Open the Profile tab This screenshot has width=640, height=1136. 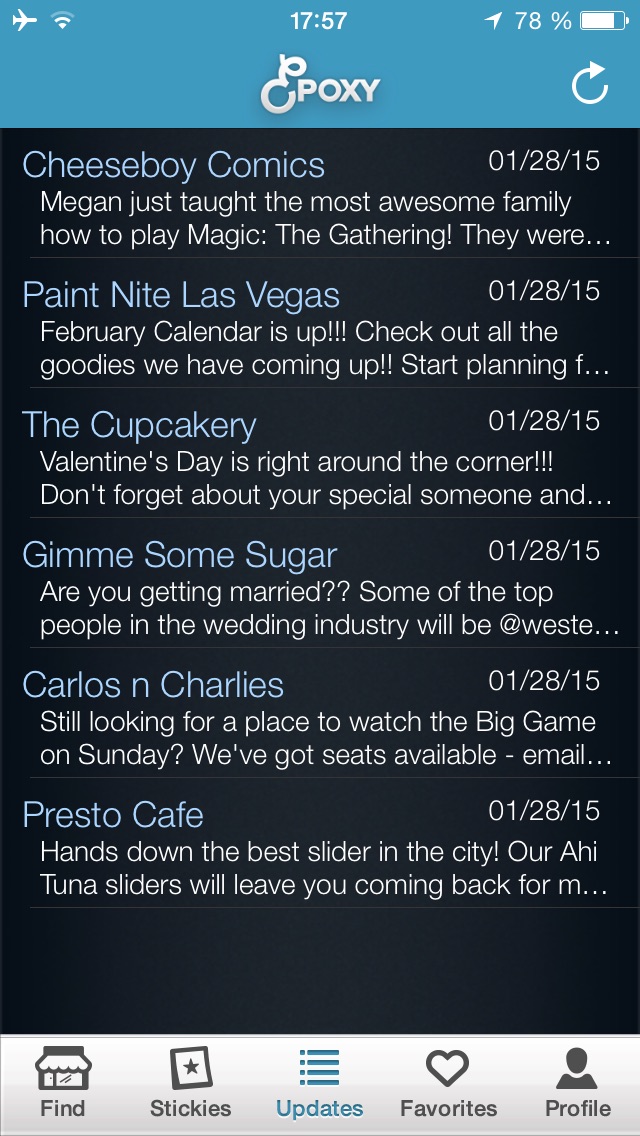coord(578,1084)
